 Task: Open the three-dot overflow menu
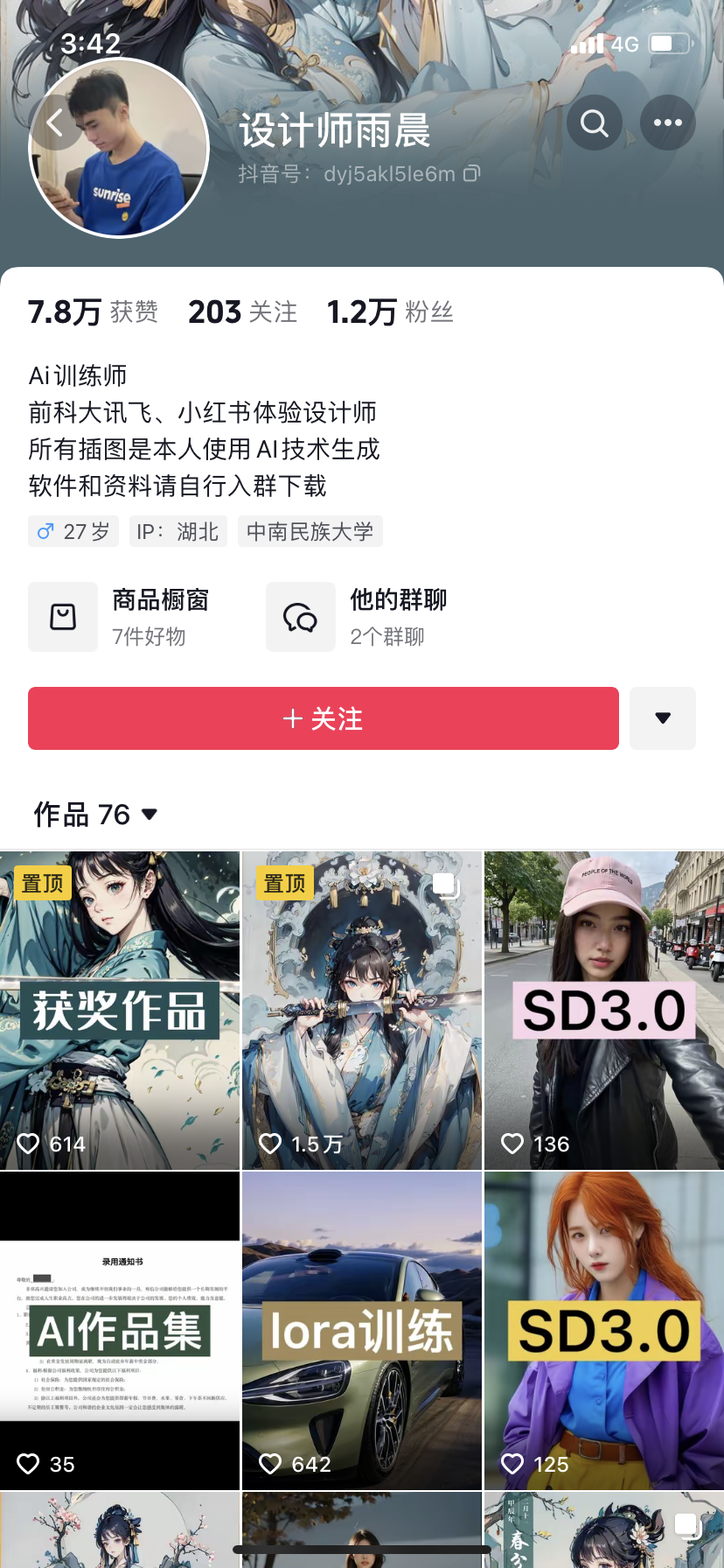[667, 123]
